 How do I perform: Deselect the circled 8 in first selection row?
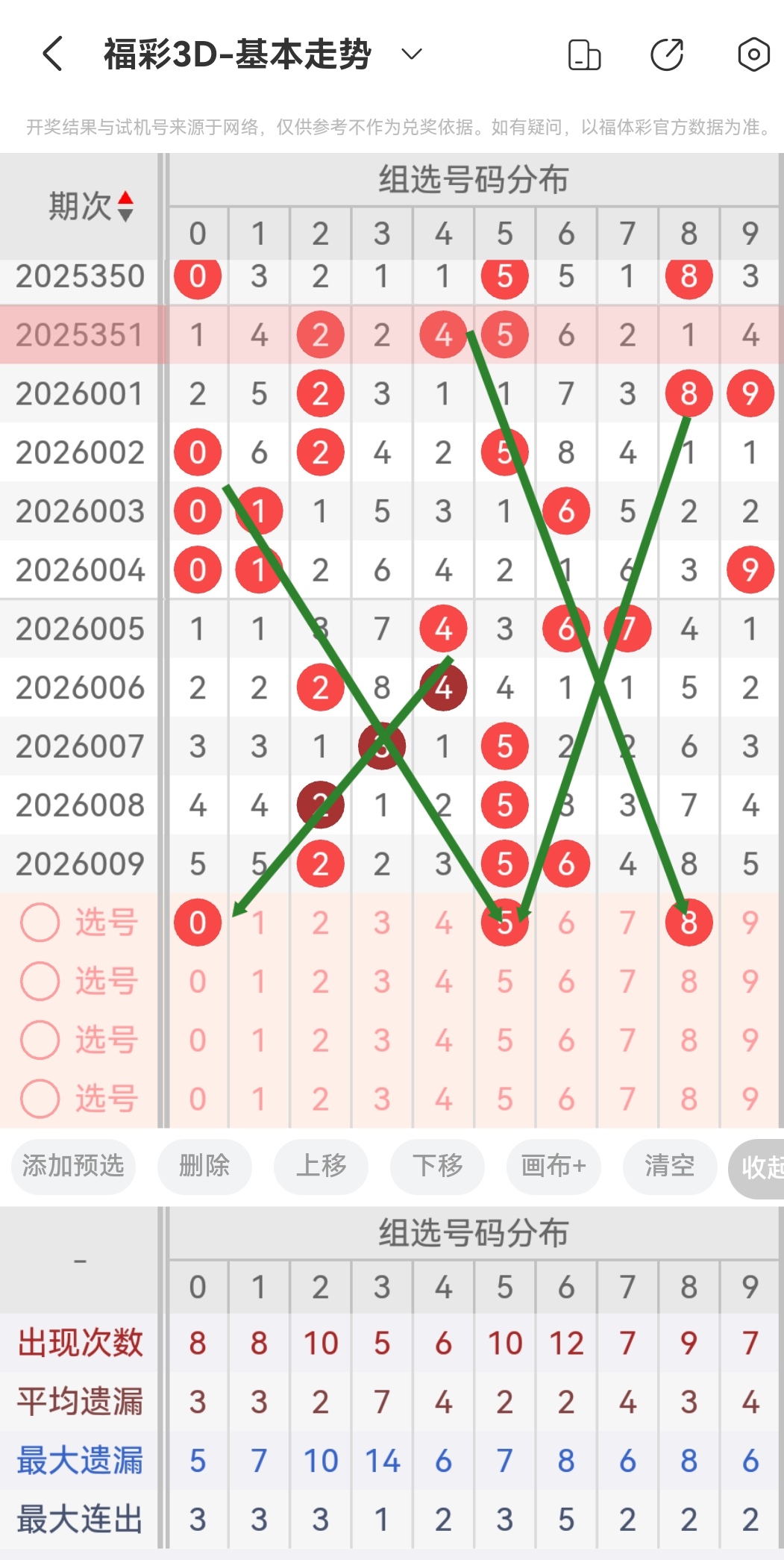[689, 922]
